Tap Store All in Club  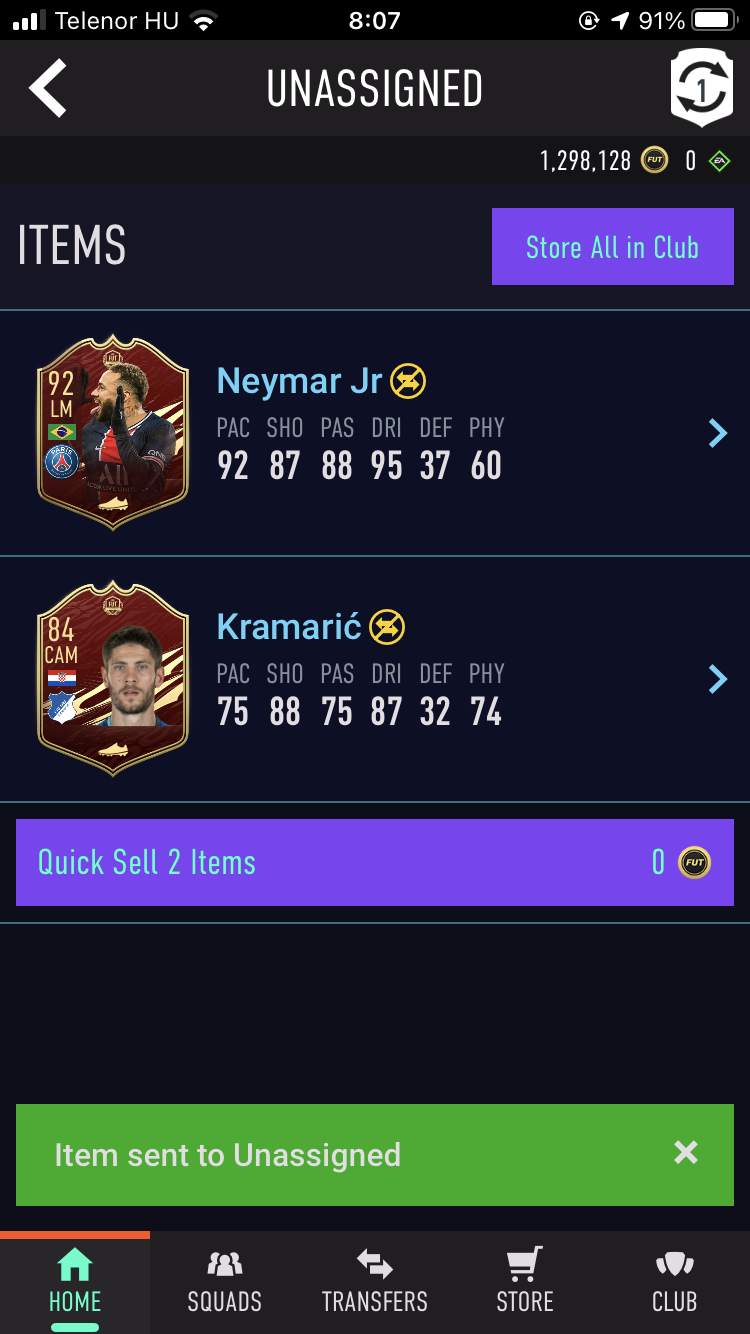612,247
